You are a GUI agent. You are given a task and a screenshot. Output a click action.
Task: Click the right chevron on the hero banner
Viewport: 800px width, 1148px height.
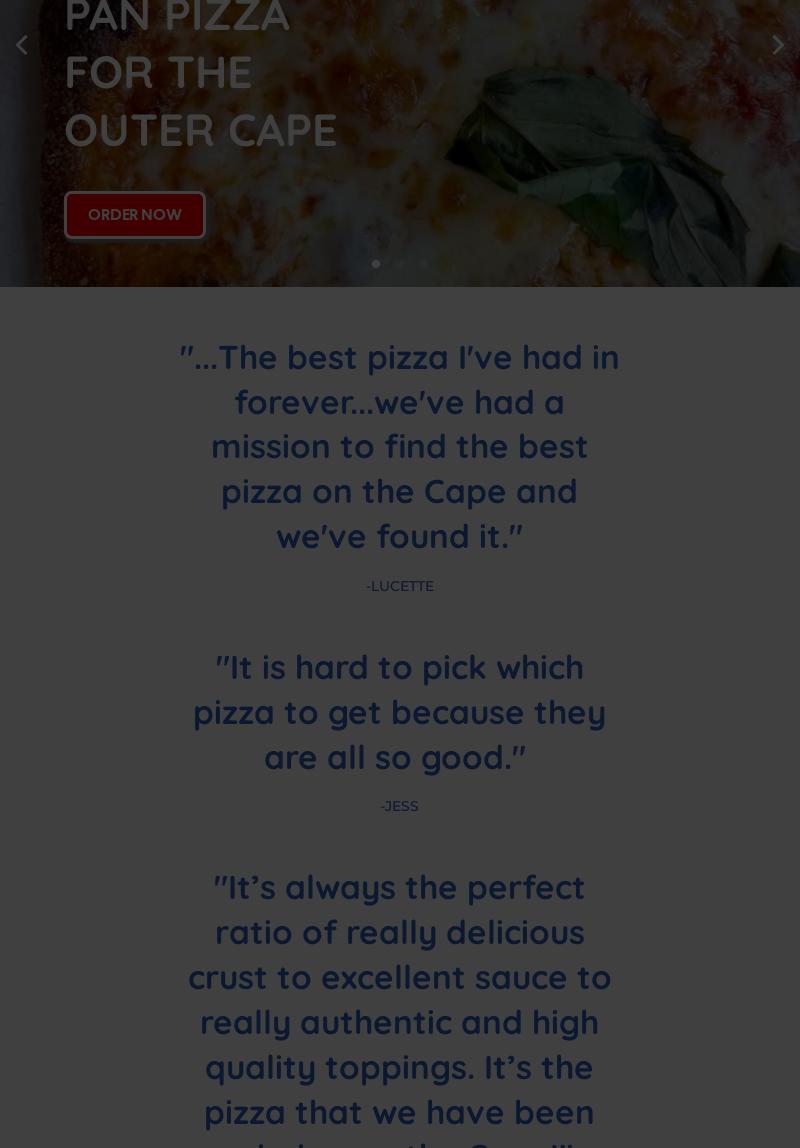coord(778,44)
